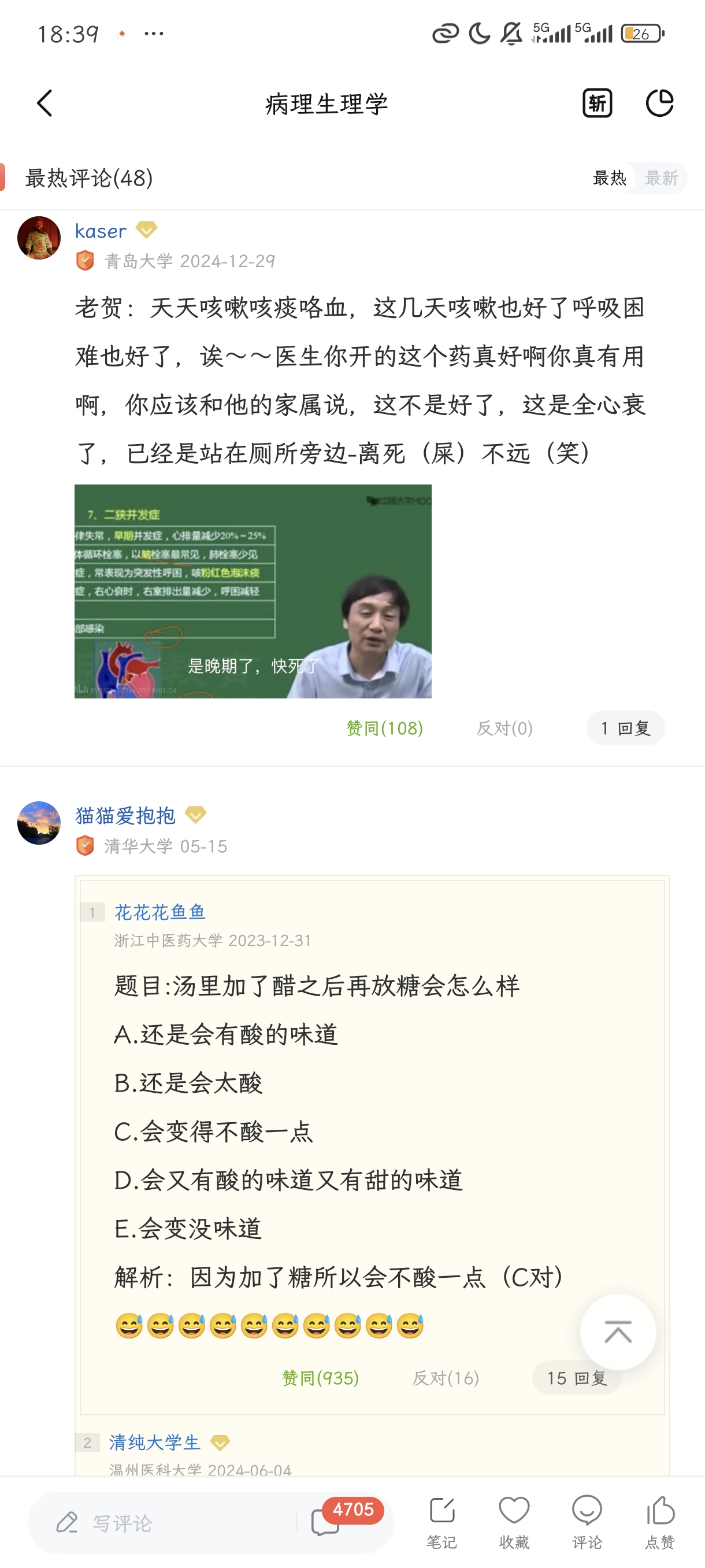Upvote kaser's comment with 赞同(108)
The image size is (705, 1568).
384,728
